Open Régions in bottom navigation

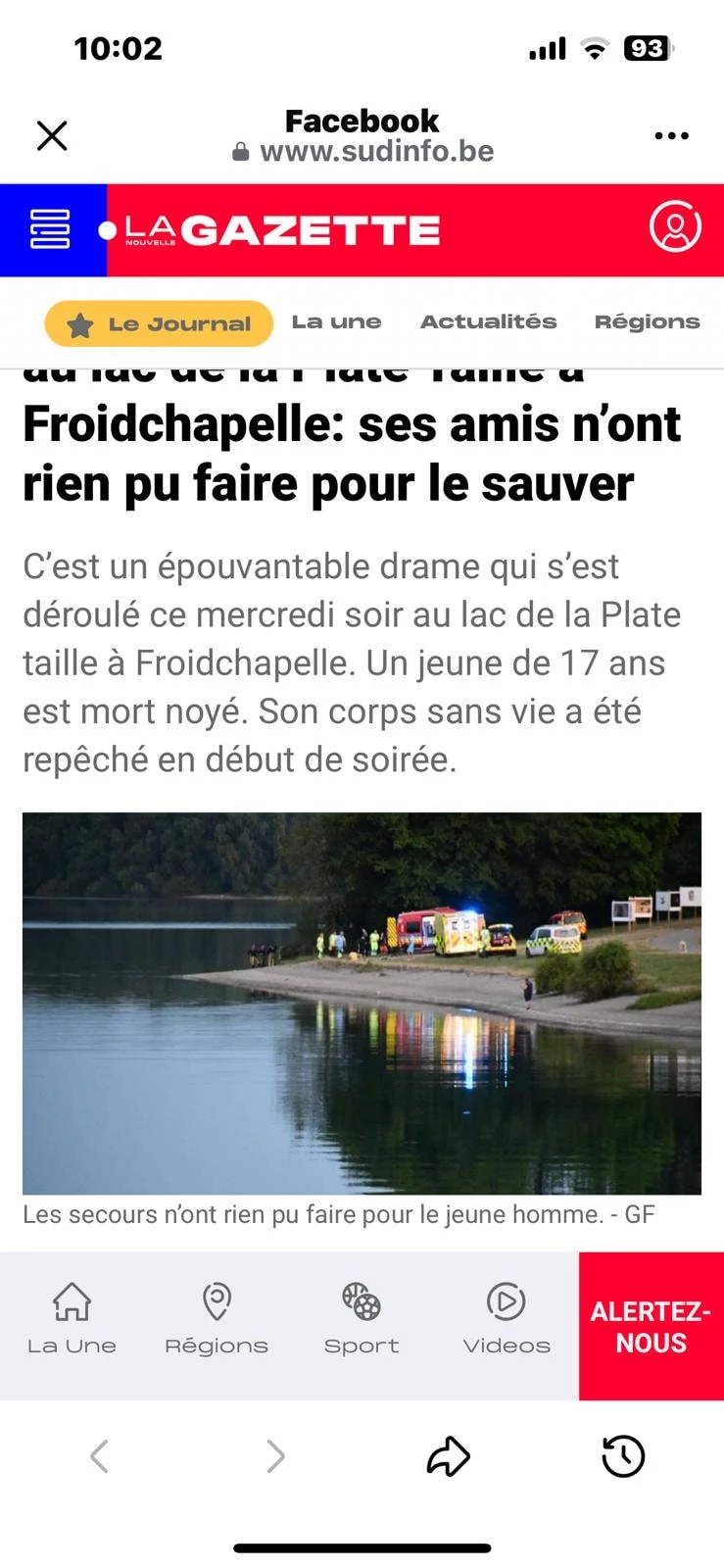point(217,1319)
